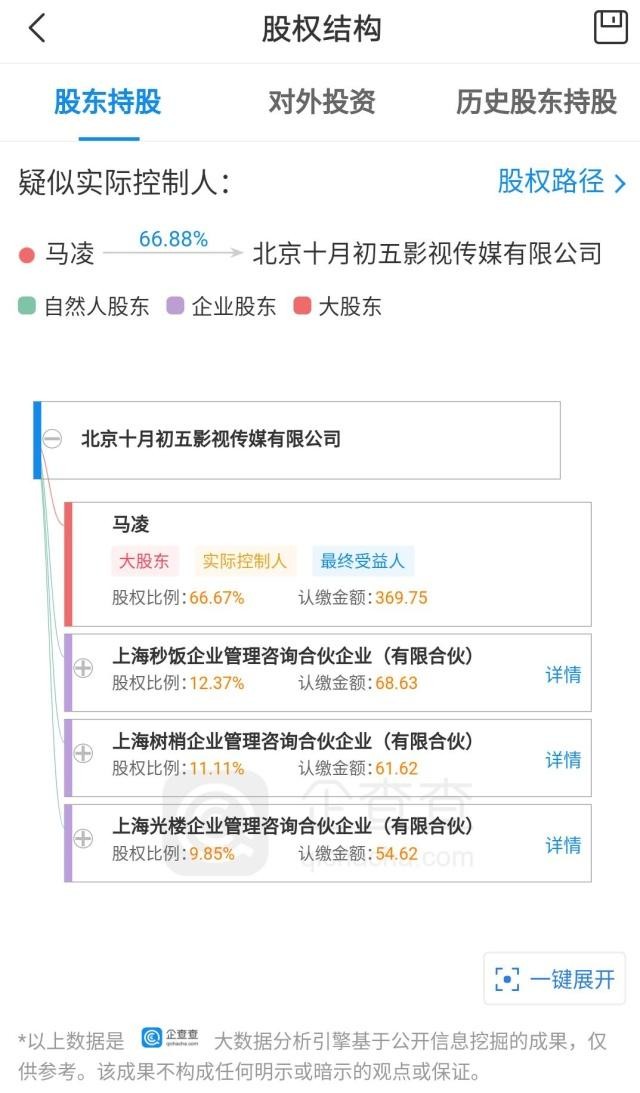The width and height of the screenshot is (640, 1093).
Task: Select the 股东持股 tab
Action: [x=107, y=102]
